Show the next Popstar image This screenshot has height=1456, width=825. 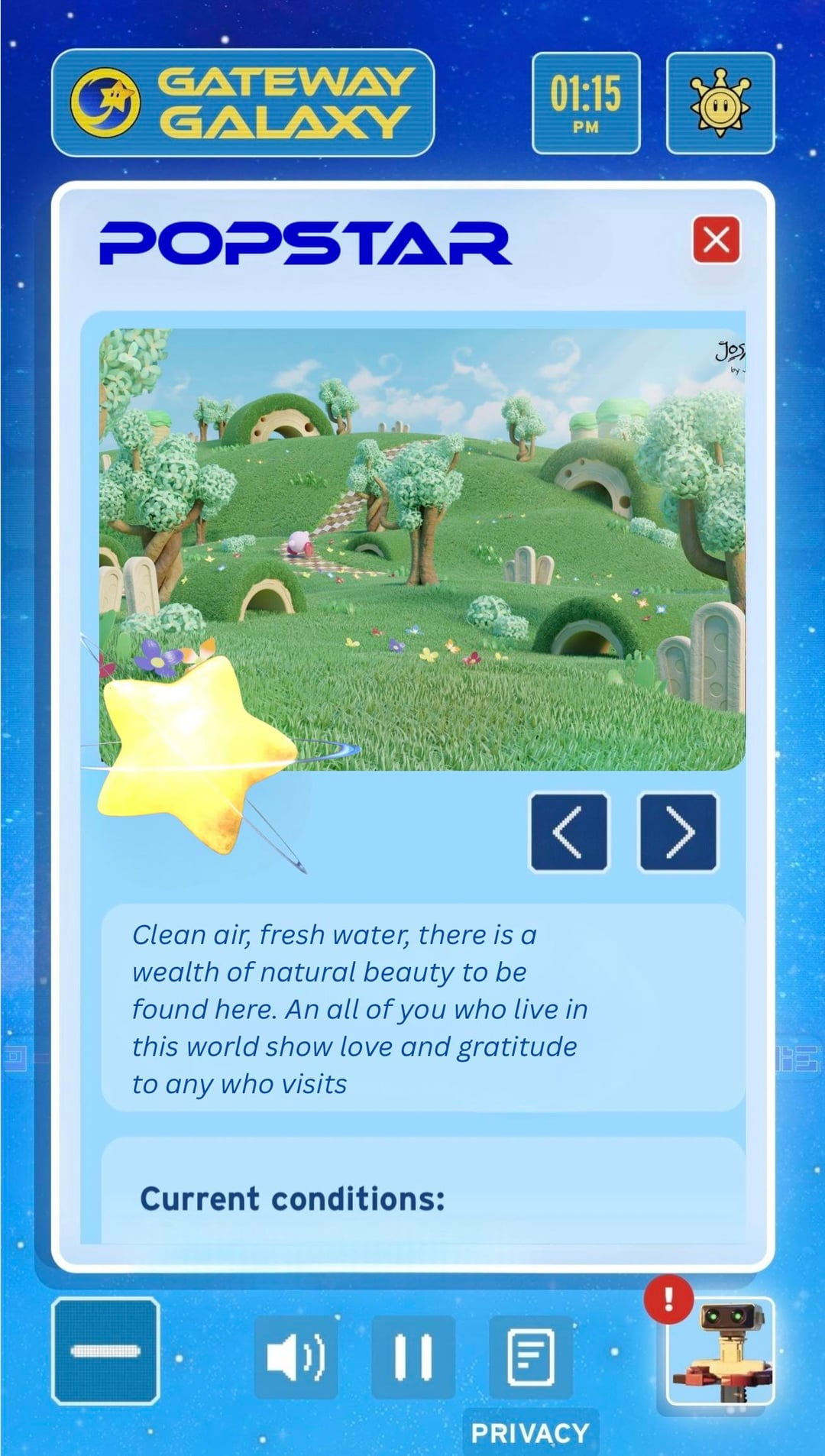678,832
